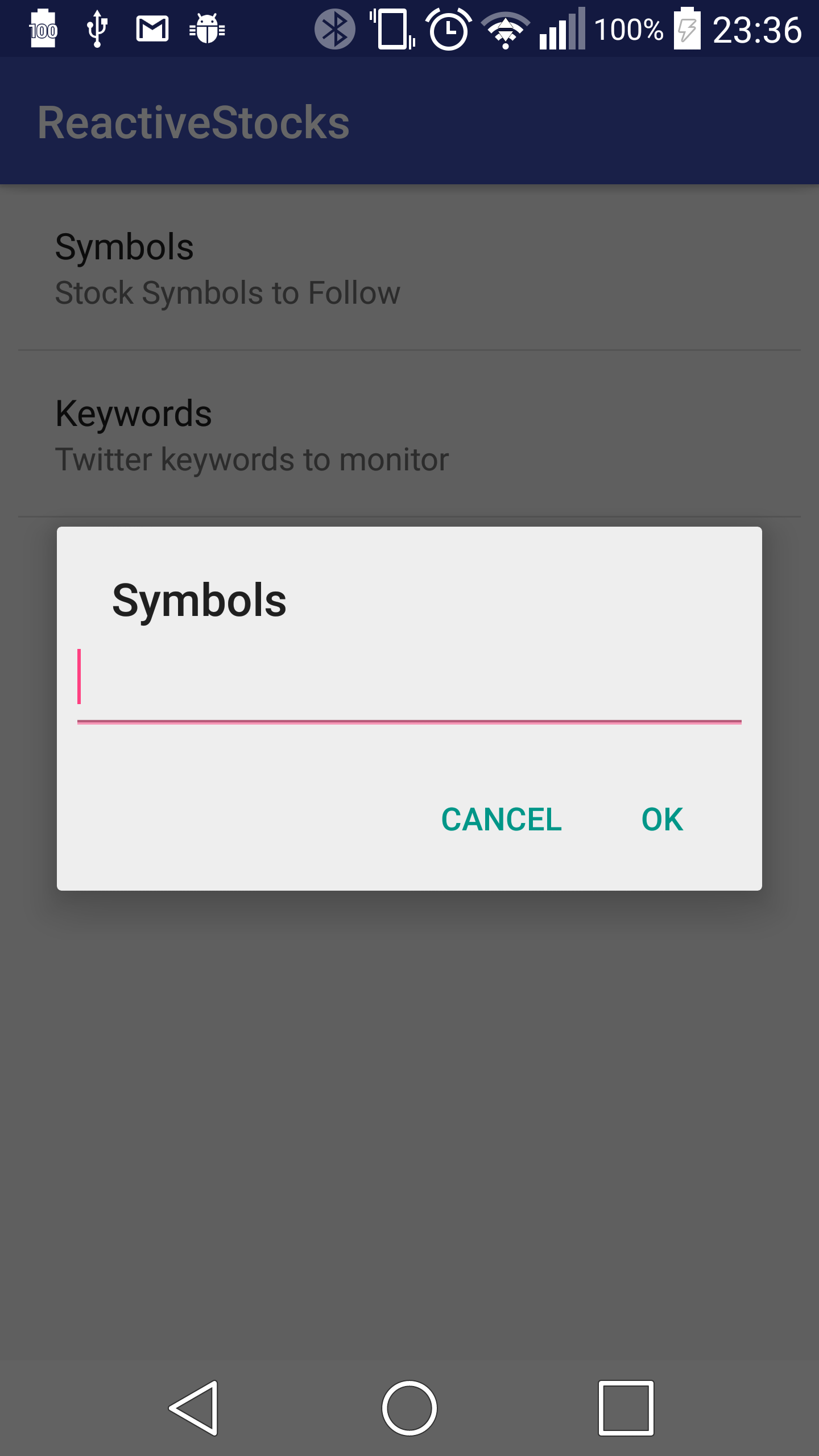Screen dimensions: 819x1456
Task: Open the Keywords preference row
Action: [x=409, y=435]
